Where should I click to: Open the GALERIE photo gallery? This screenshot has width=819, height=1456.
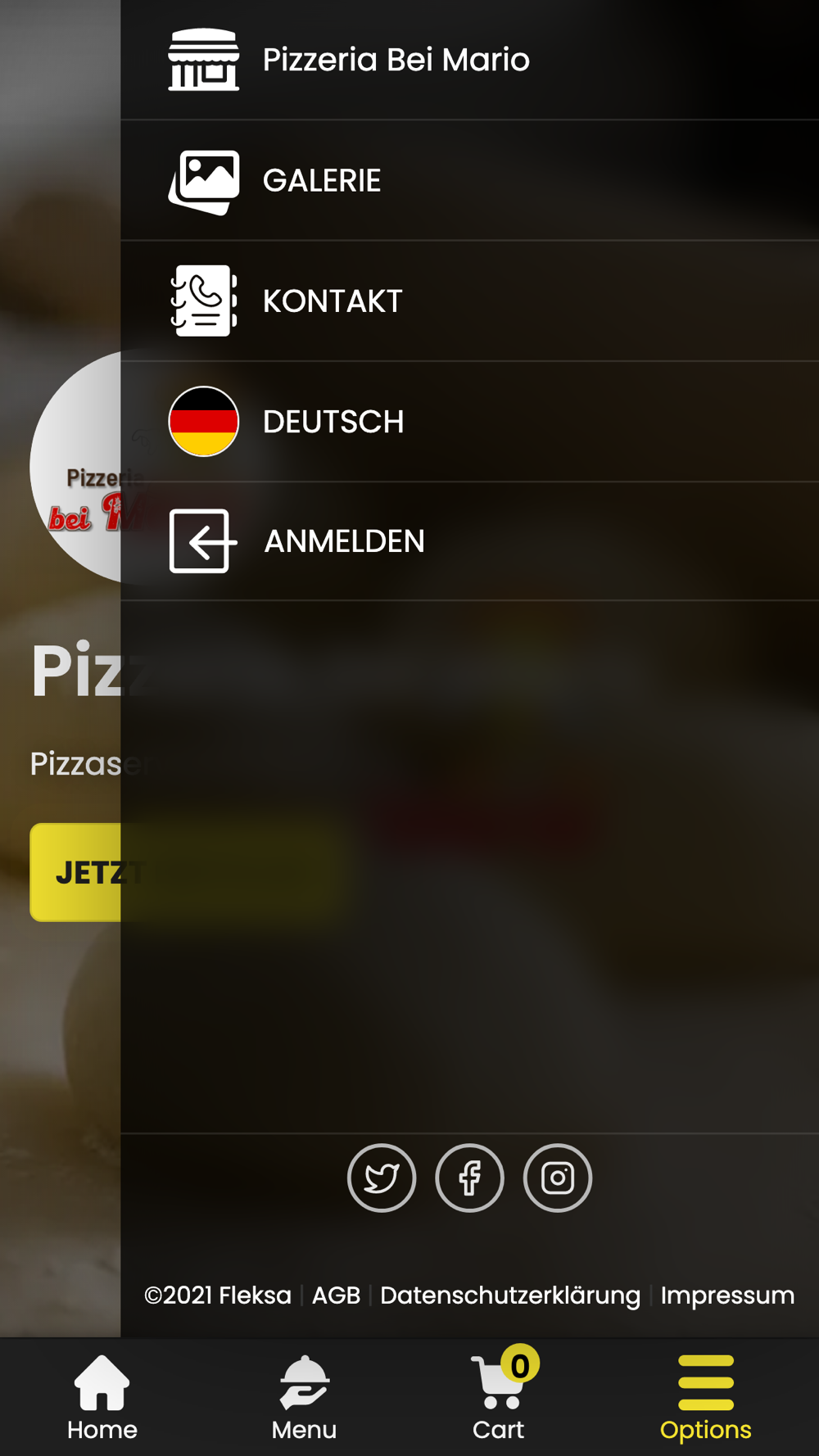click(x=322, y=181)
